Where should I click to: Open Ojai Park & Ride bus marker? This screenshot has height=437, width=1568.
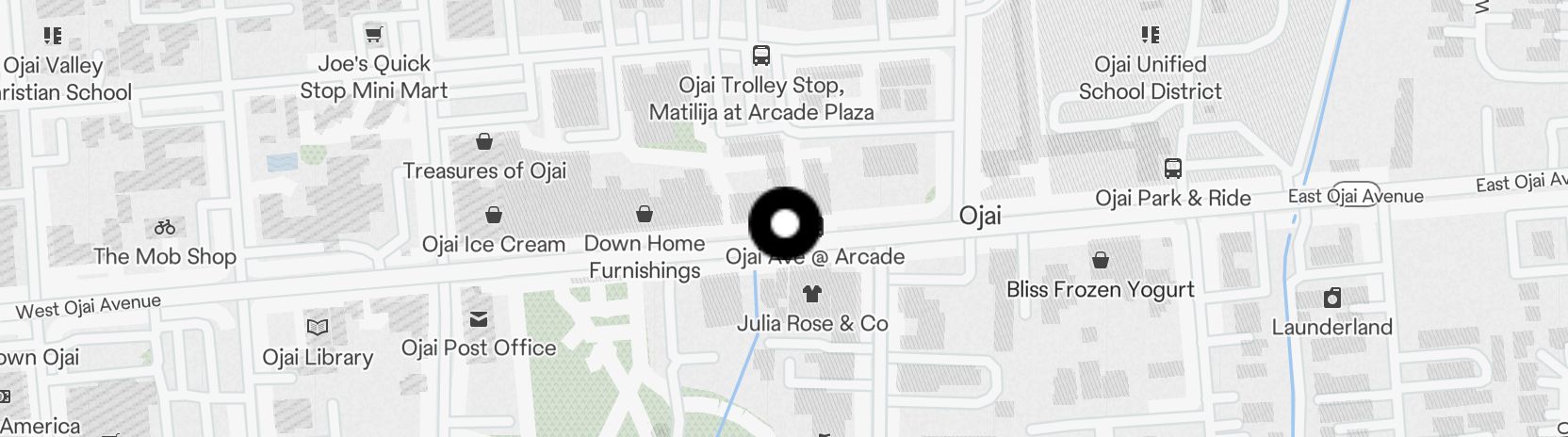(1173, 169)
